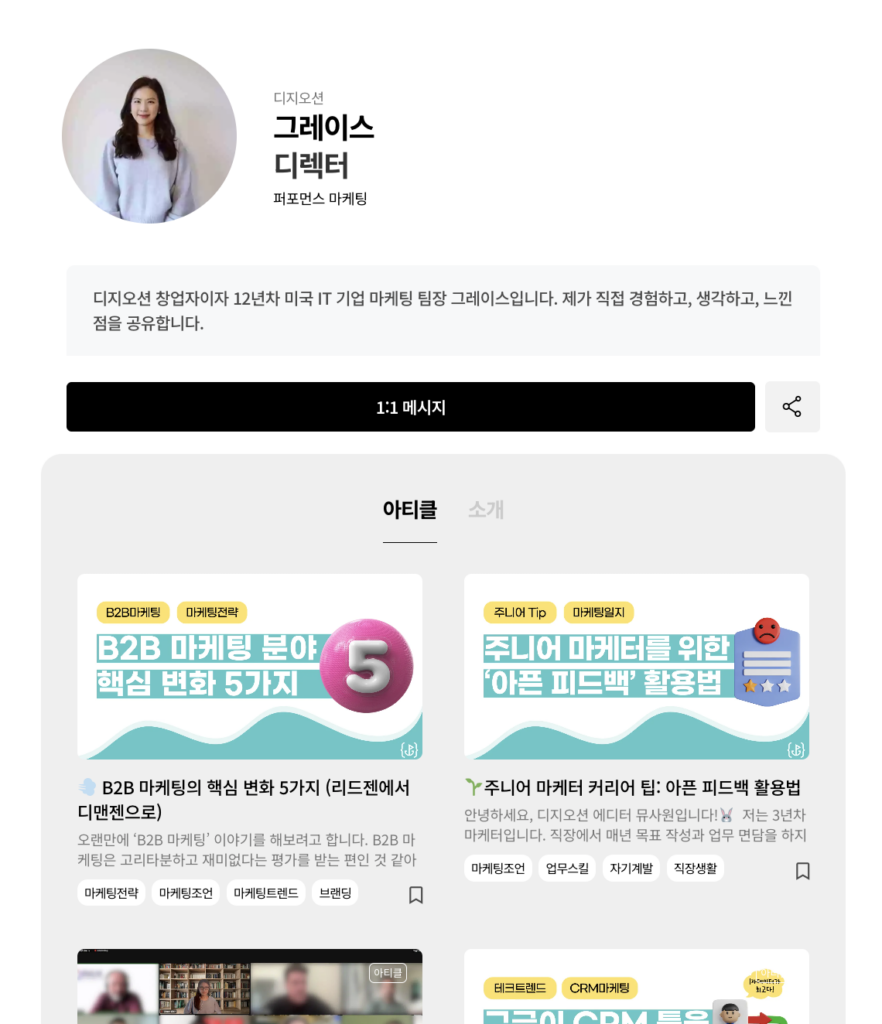The width and height of the screenshot is (882, 1024).
Task: Switch to the 소개 tab
Action: click(486, 510)
